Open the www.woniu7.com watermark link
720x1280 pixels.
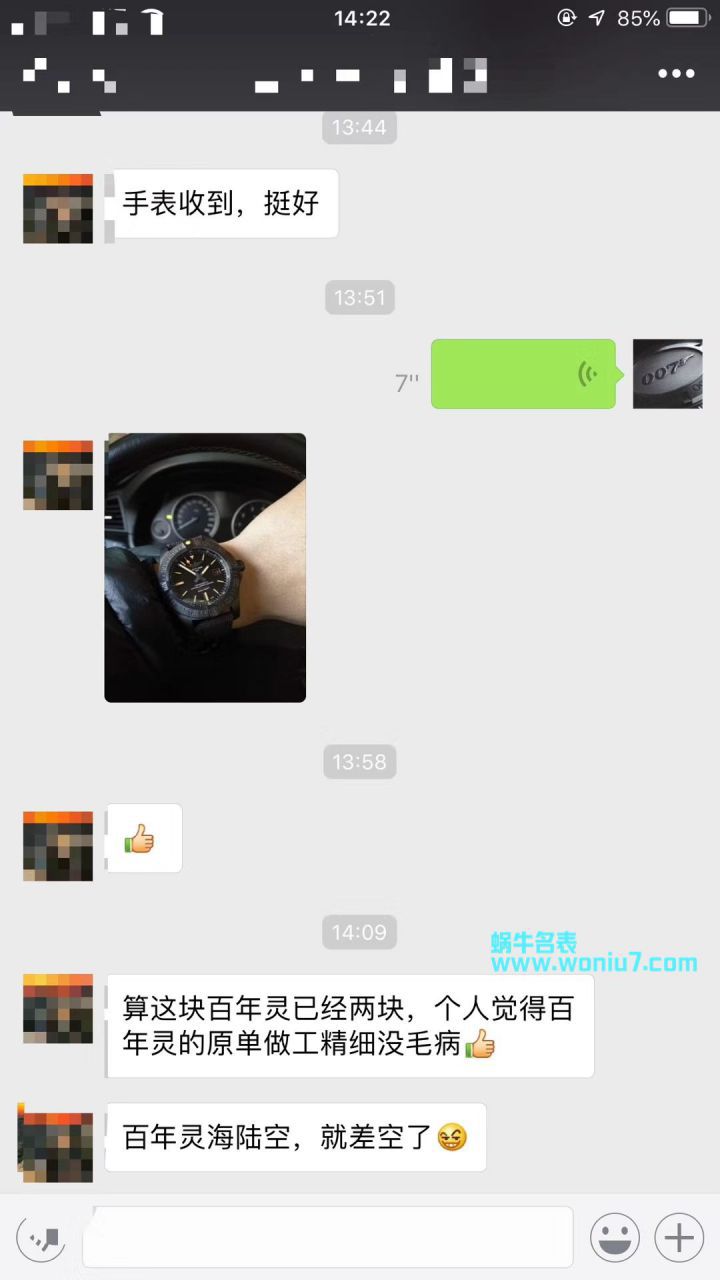598,960
